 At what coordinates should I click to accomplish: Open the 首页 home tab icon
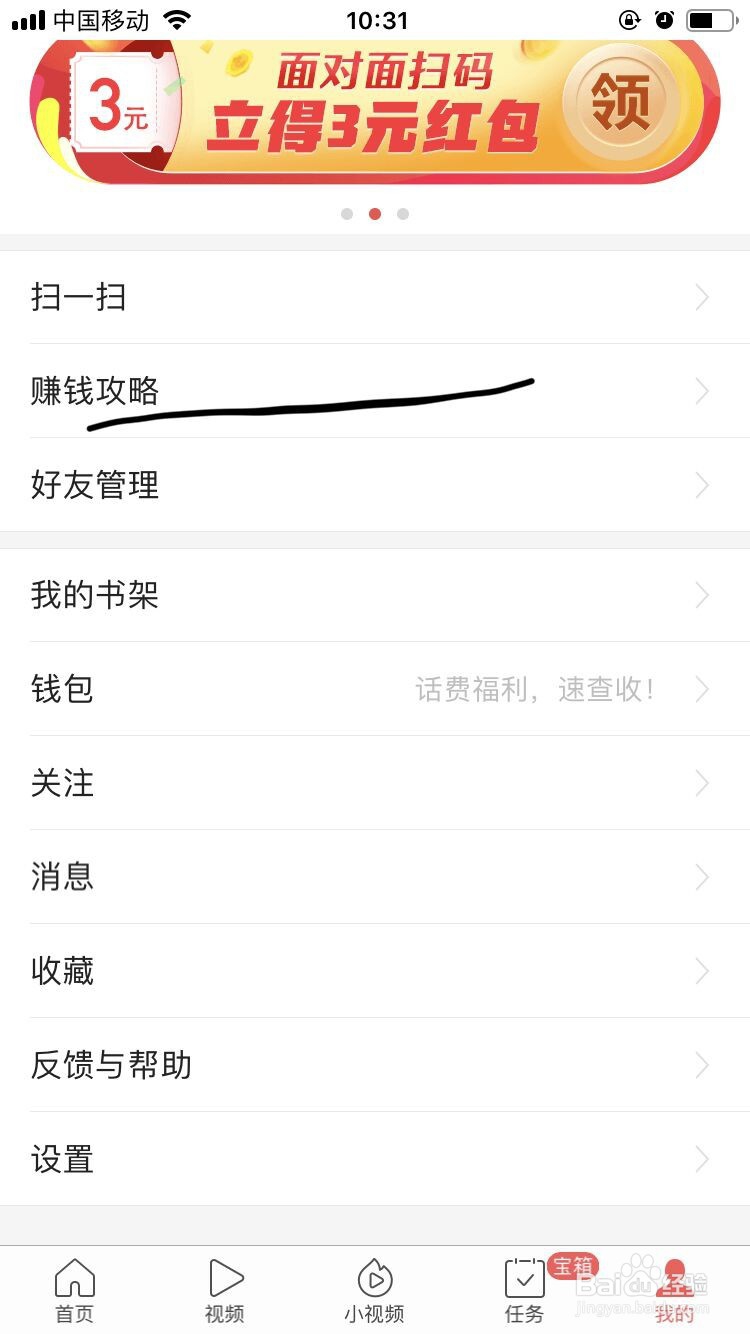(x=75, y=1277)
